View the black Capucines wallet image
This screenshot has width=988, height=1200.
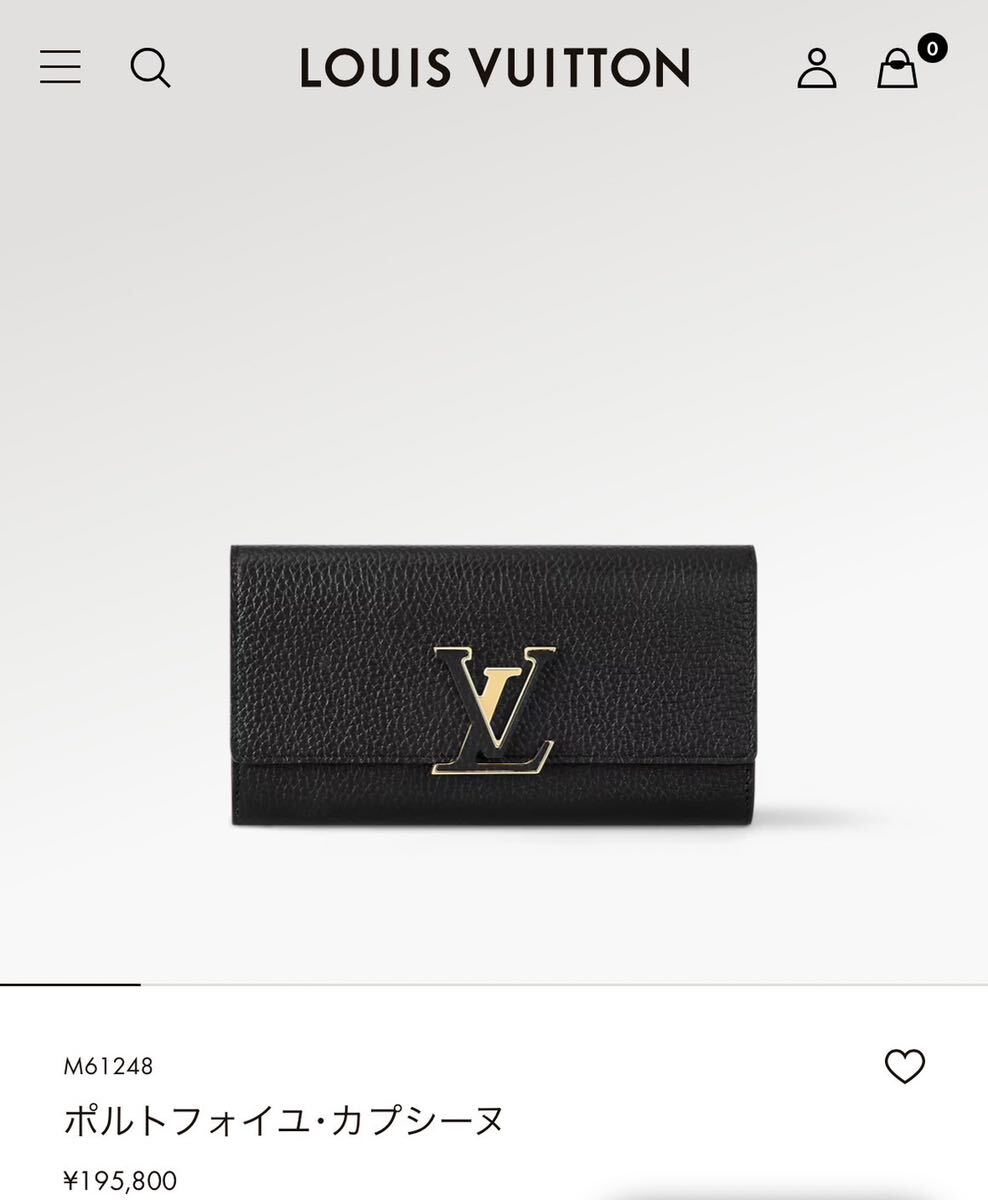click(x=493, y=685)
